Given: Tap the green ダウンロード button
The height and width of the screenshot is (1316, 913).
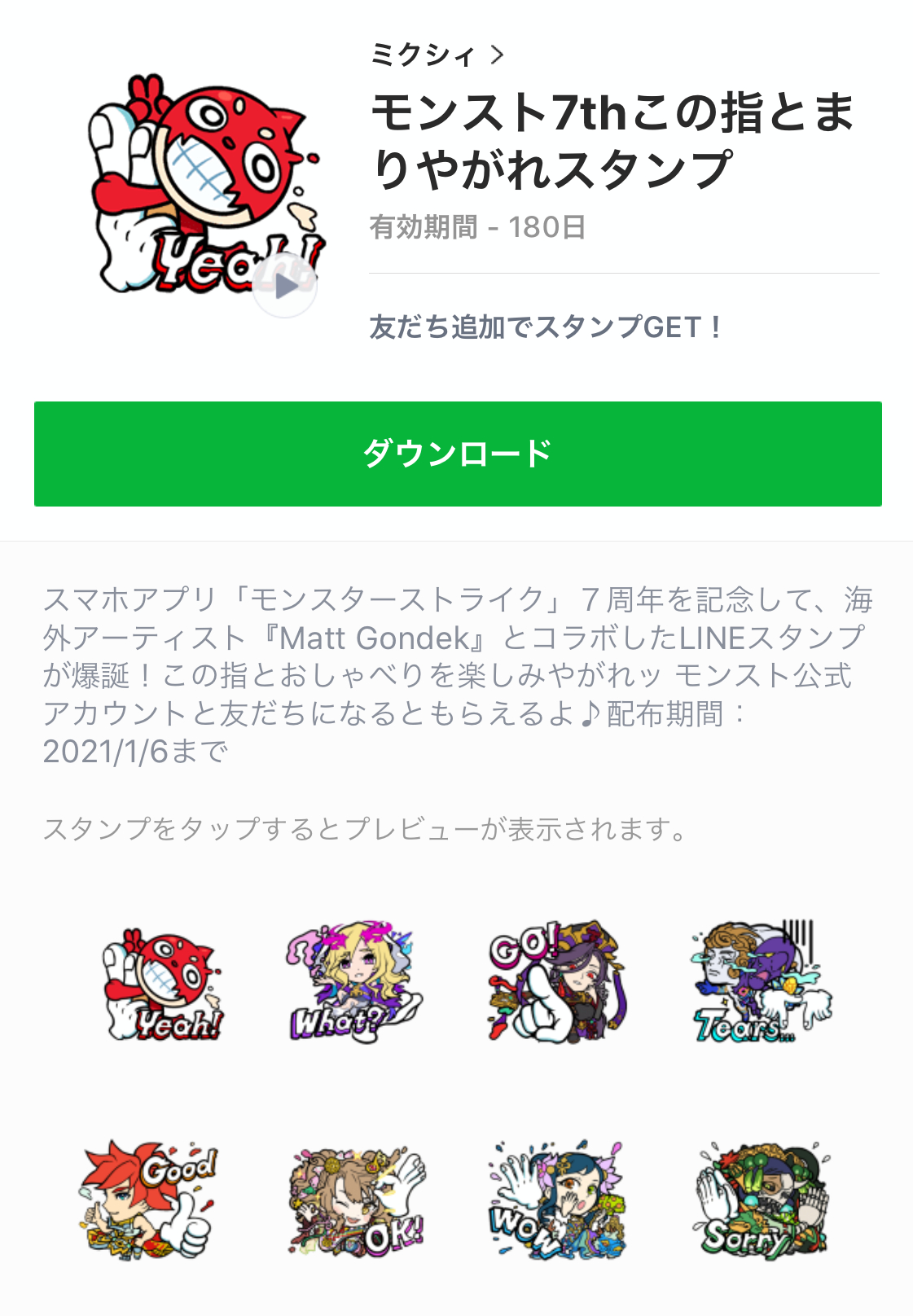Looking at the screenshot, I should (458, 454).
